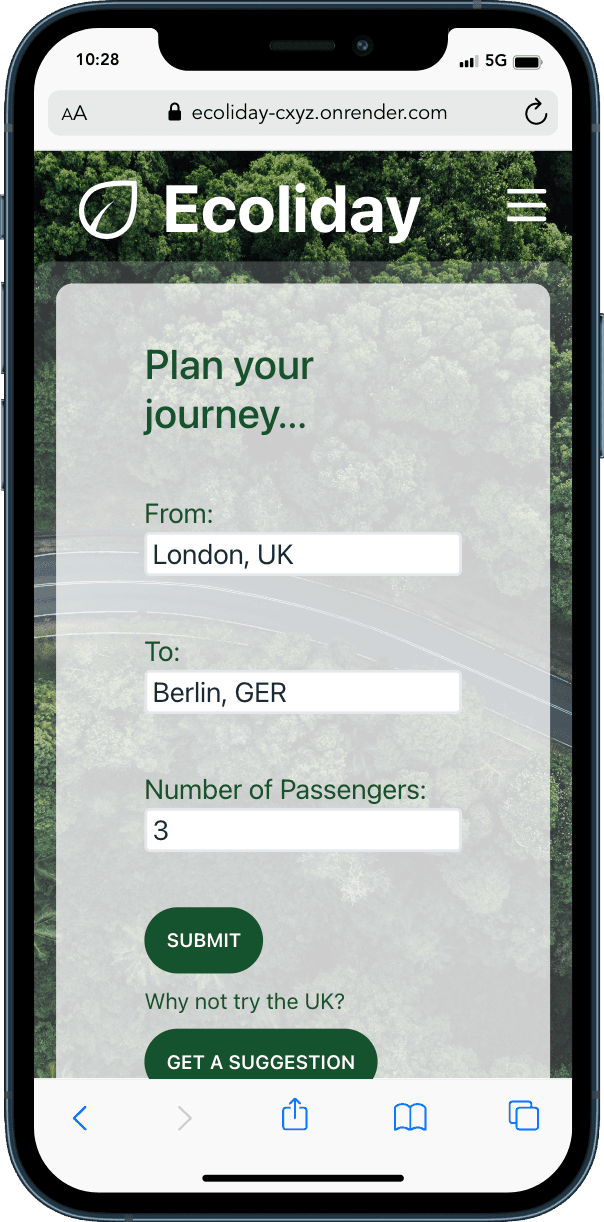Show all open tabs
Image resolution: width=604 pixels, height=1222 pixels.
(x=523, y=1116)
